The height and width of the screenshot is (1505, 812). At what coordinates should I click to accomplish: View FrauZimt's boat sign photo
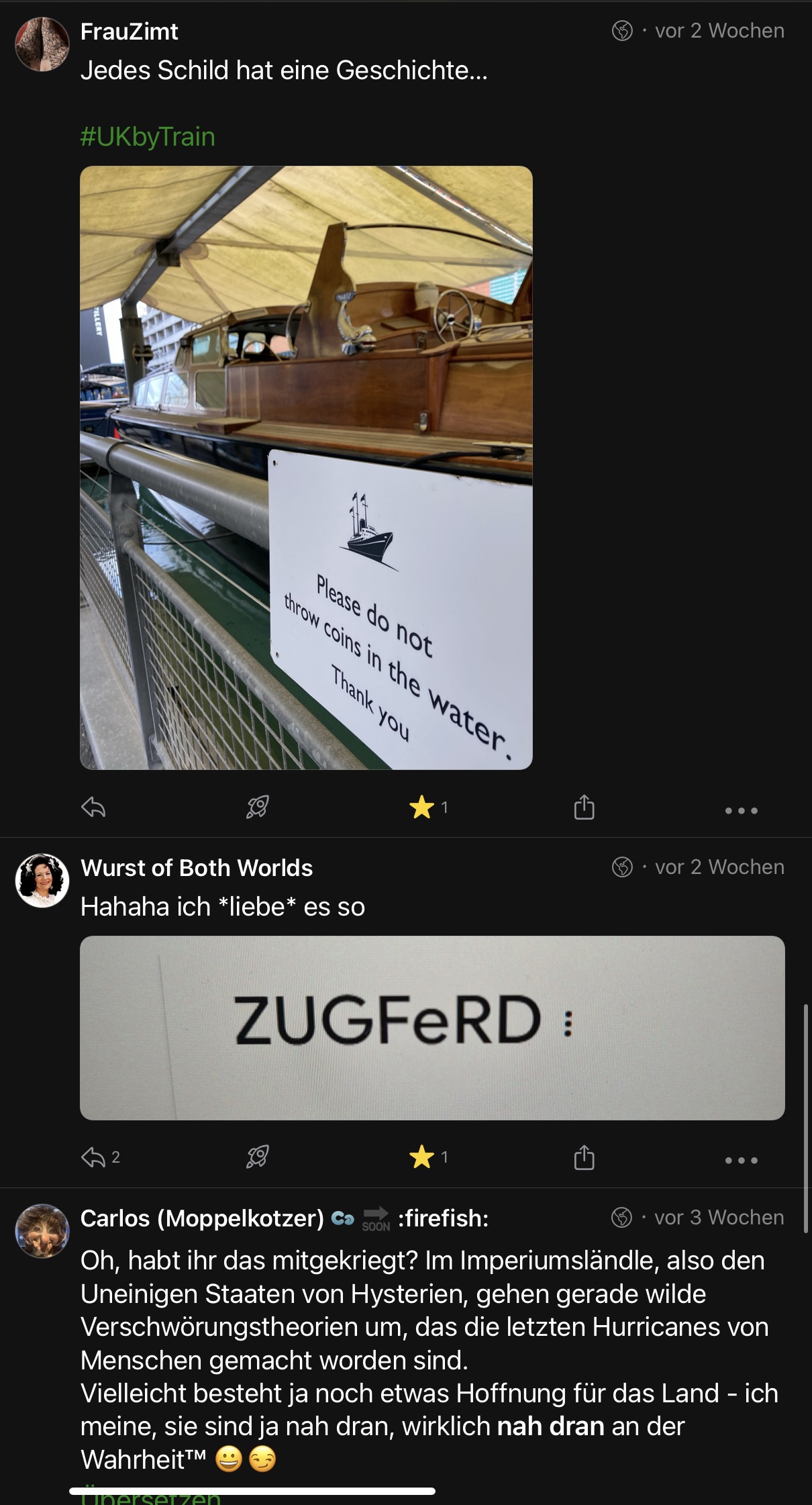click(306, 467)
